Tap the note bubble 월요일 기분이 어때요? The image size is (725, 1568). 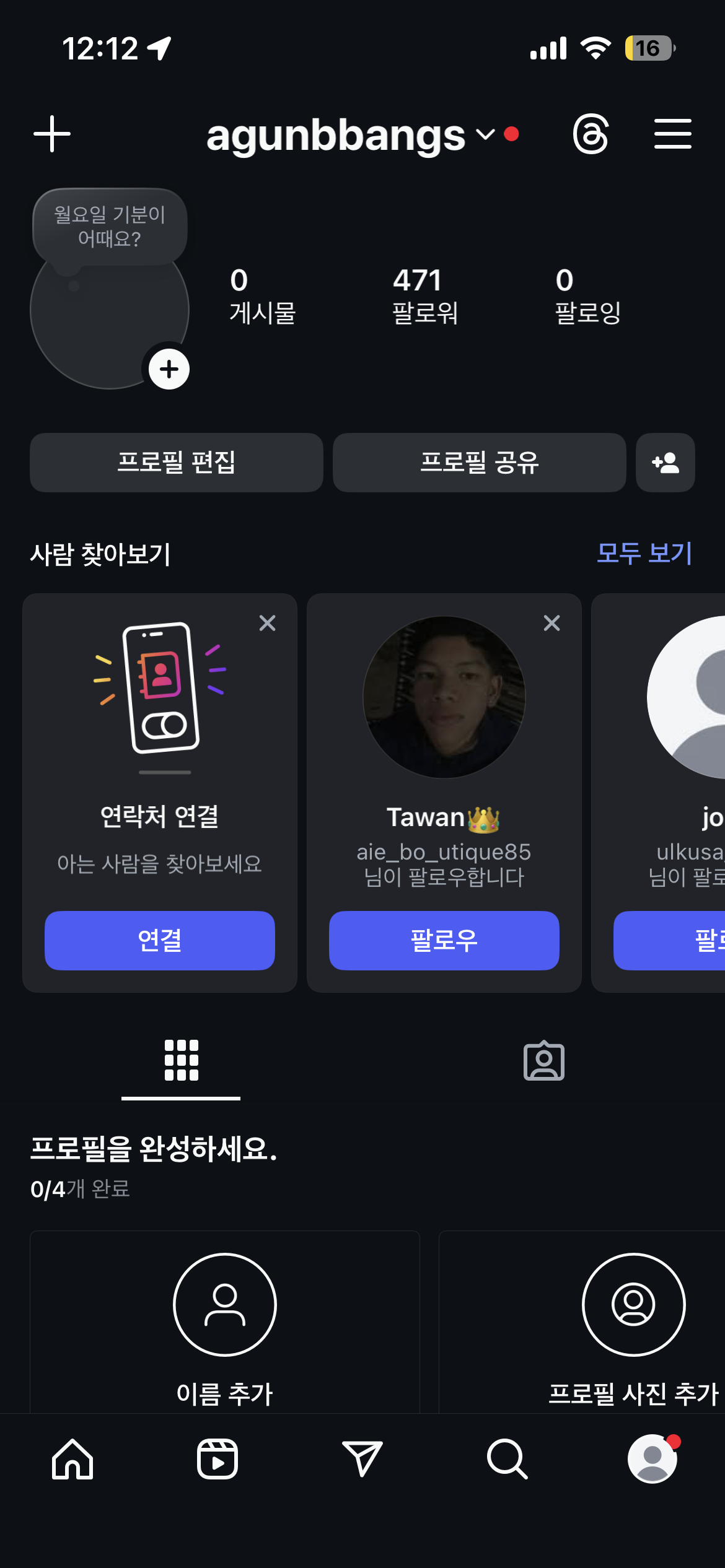(x=110, y=227)
